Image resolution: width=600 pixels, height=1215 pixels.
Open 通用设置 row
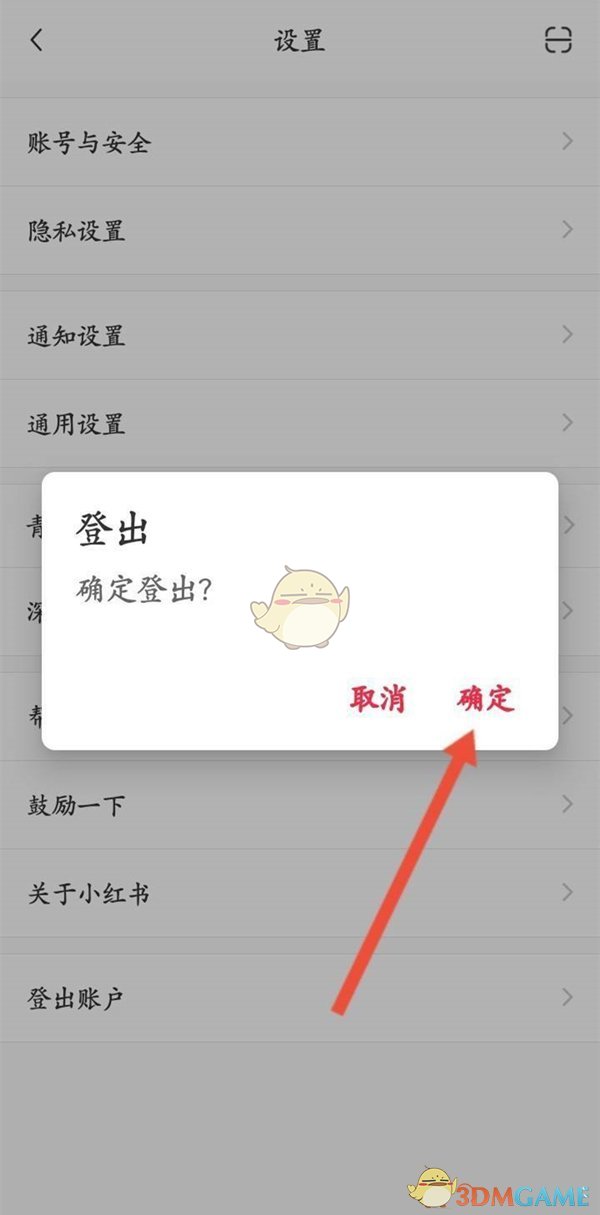(300, 424)
